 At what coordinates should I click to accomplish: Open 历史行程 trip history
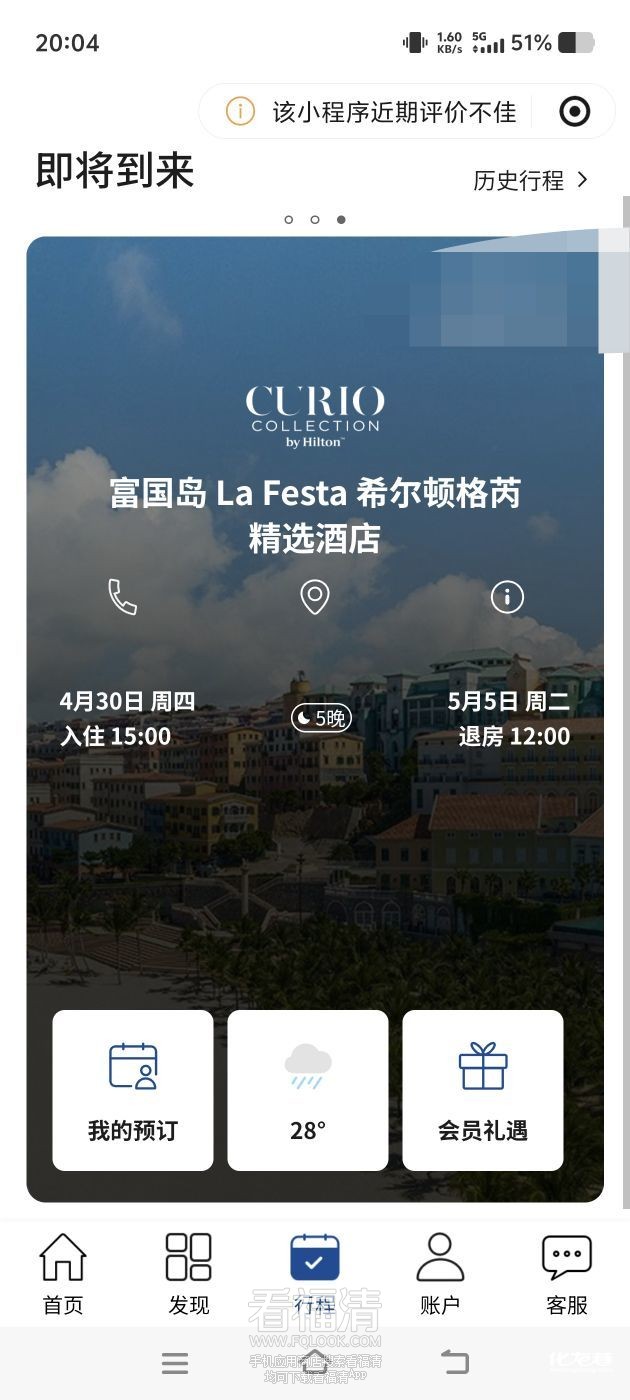pos(530,181)
